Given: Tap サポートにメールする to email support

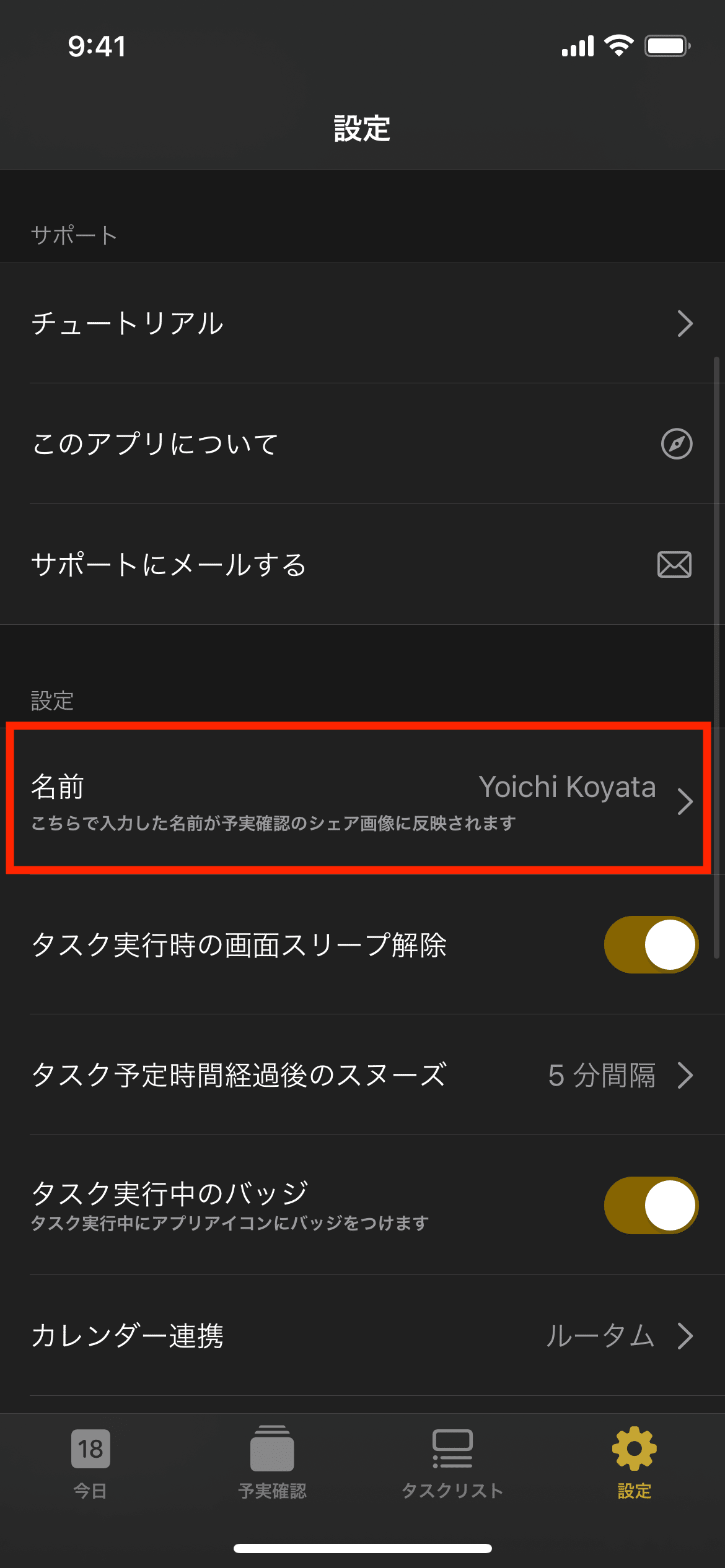Looking at the screenshot, I should click(x=362, y=564).
